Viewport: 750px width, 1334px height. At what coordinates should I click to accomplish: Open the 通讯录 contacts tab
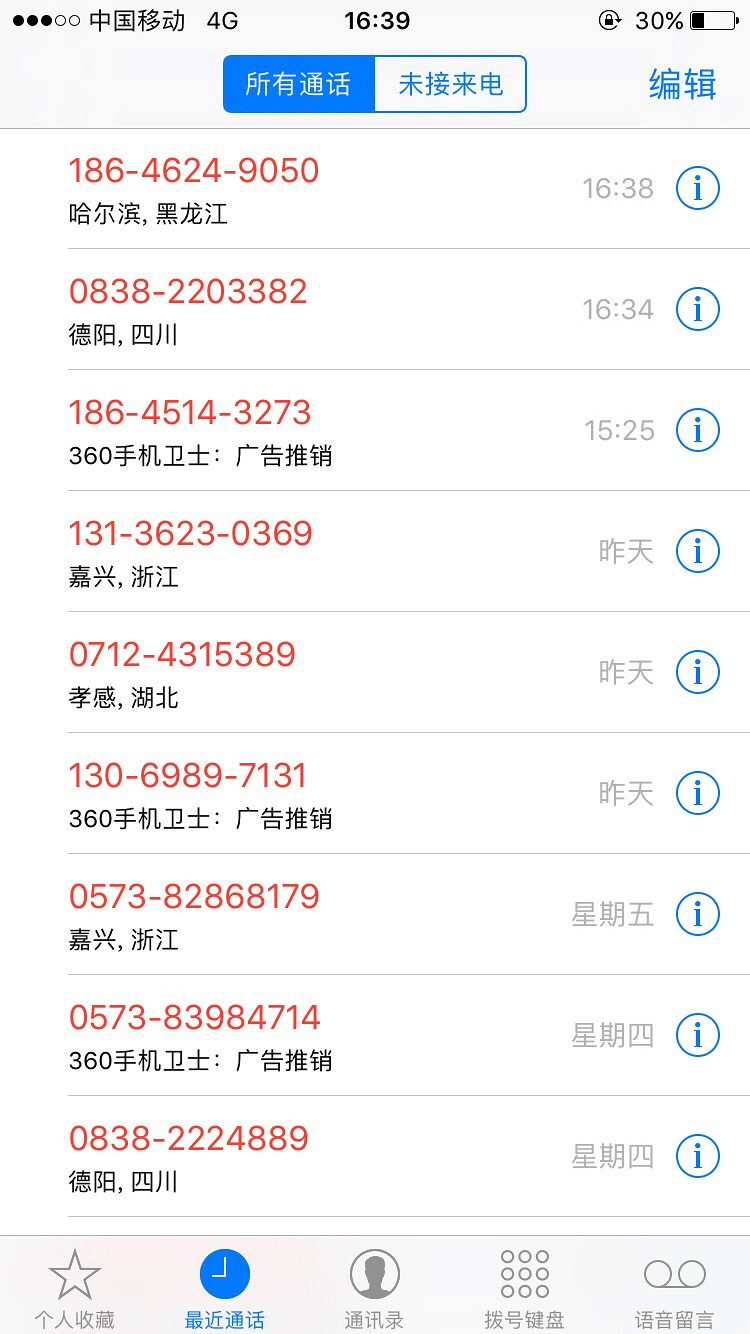[x=375, y=1289]
